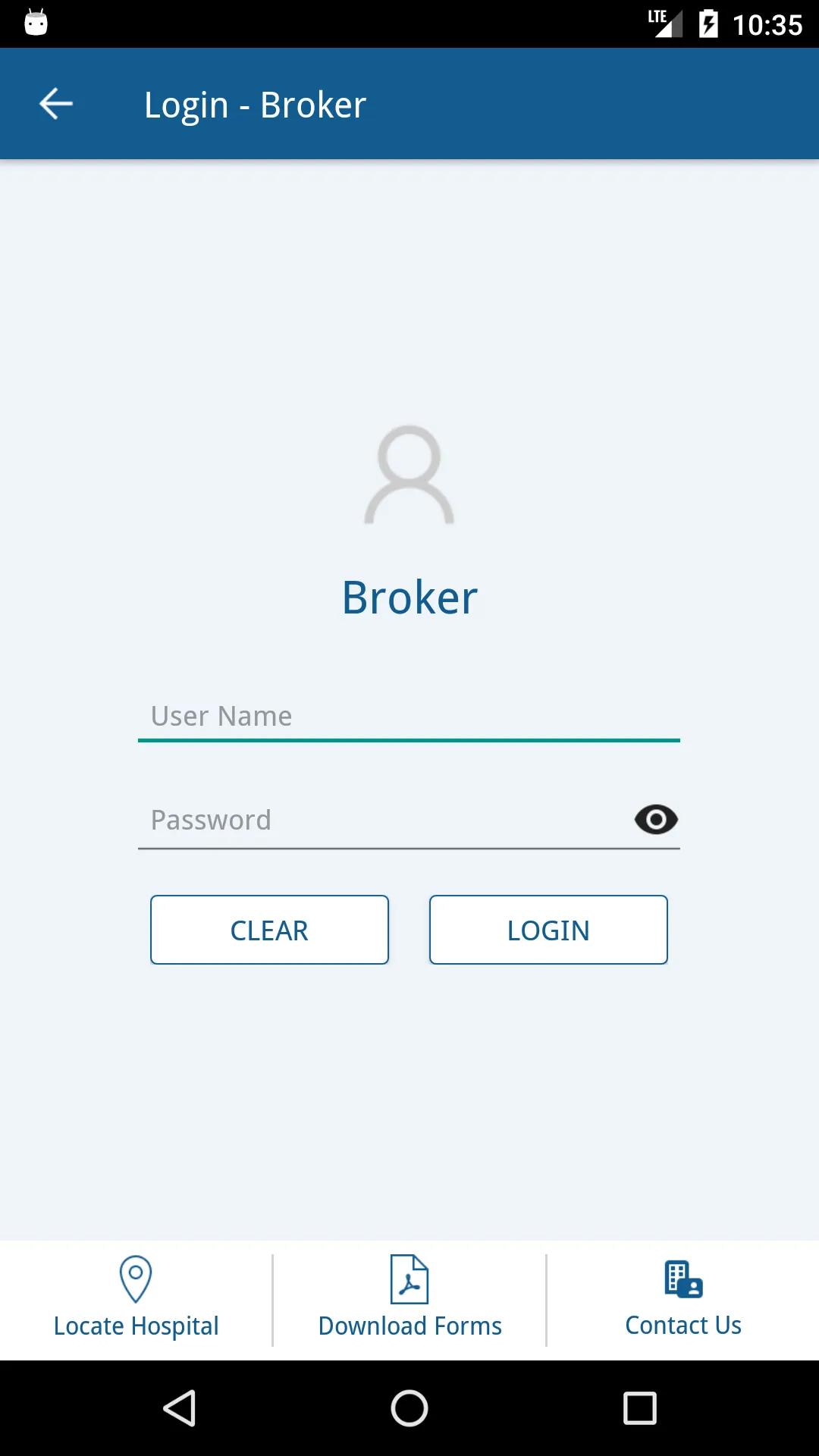Tap the Broker profile avatar icon
This screenshot has height=1456, width=819.
[x=409, y=474]
